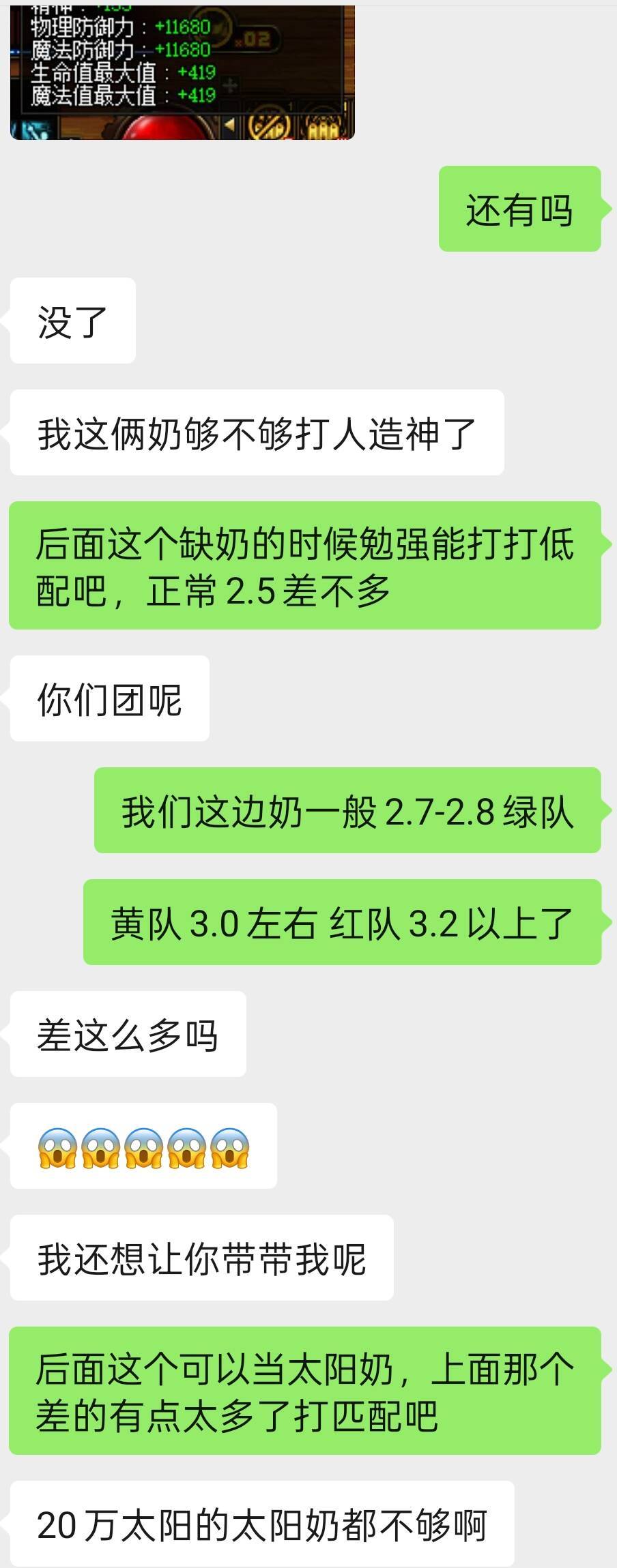Click the '差这么多吗' message bubble
The image size is (617, 1568).
[x=126, y=1033]
